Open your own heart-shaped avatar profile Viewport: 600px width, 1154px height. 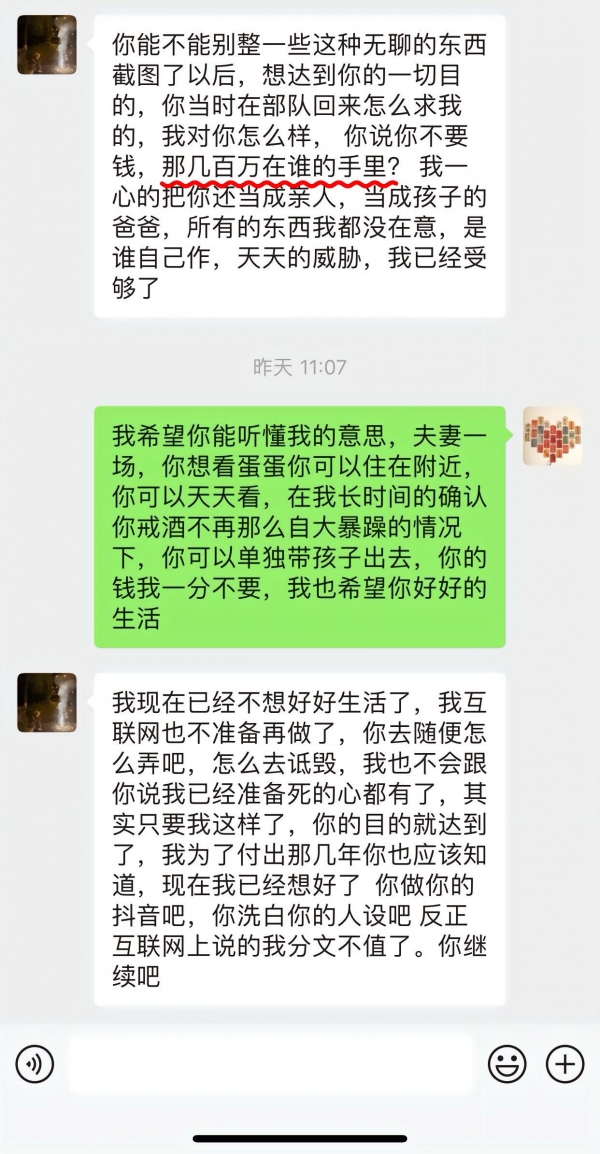552,436
